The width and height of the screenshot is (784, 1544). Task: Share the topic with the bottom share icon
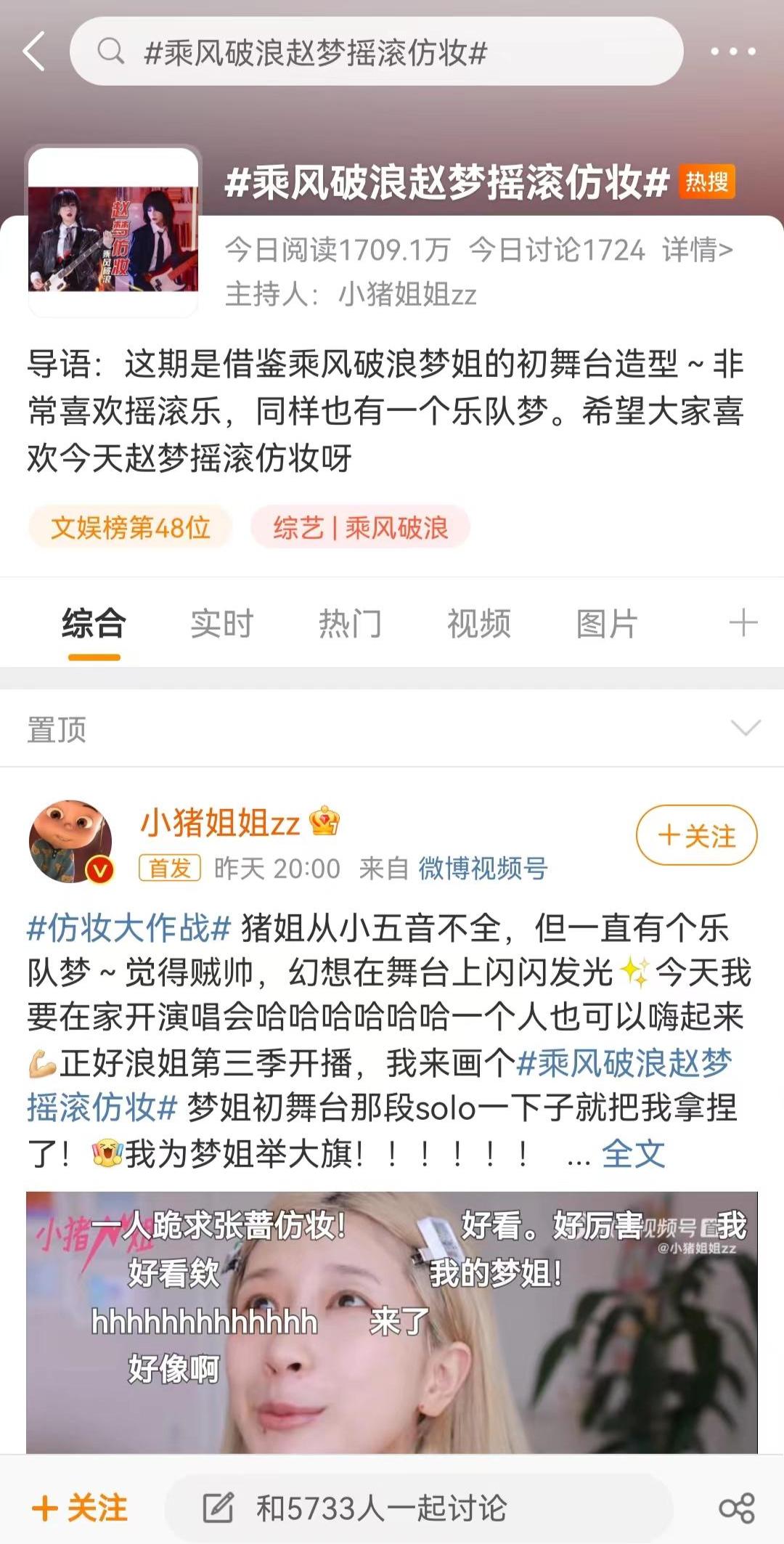tap(736, 1508)
